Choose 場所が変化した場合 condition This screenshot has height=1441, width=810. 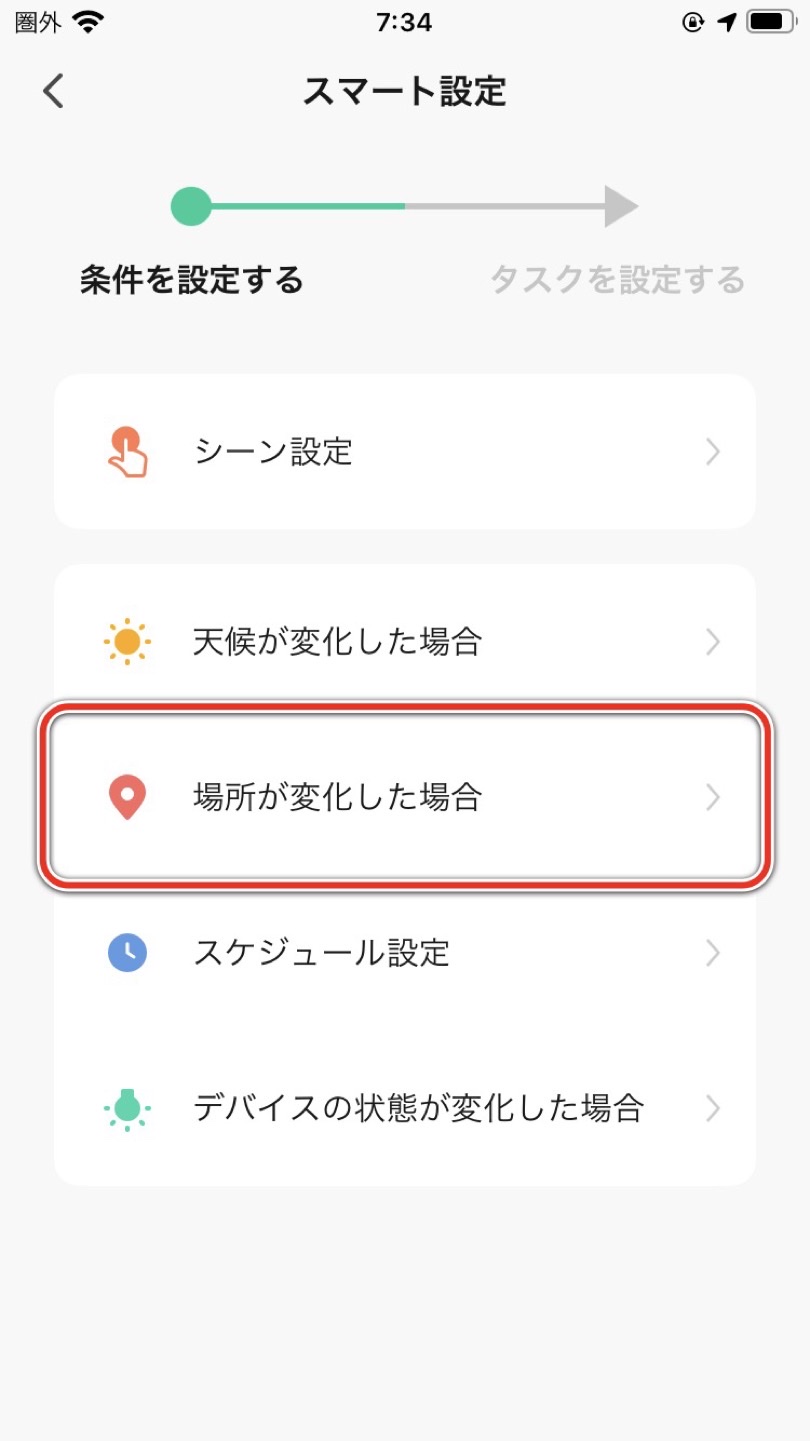[x=405, y=797]
